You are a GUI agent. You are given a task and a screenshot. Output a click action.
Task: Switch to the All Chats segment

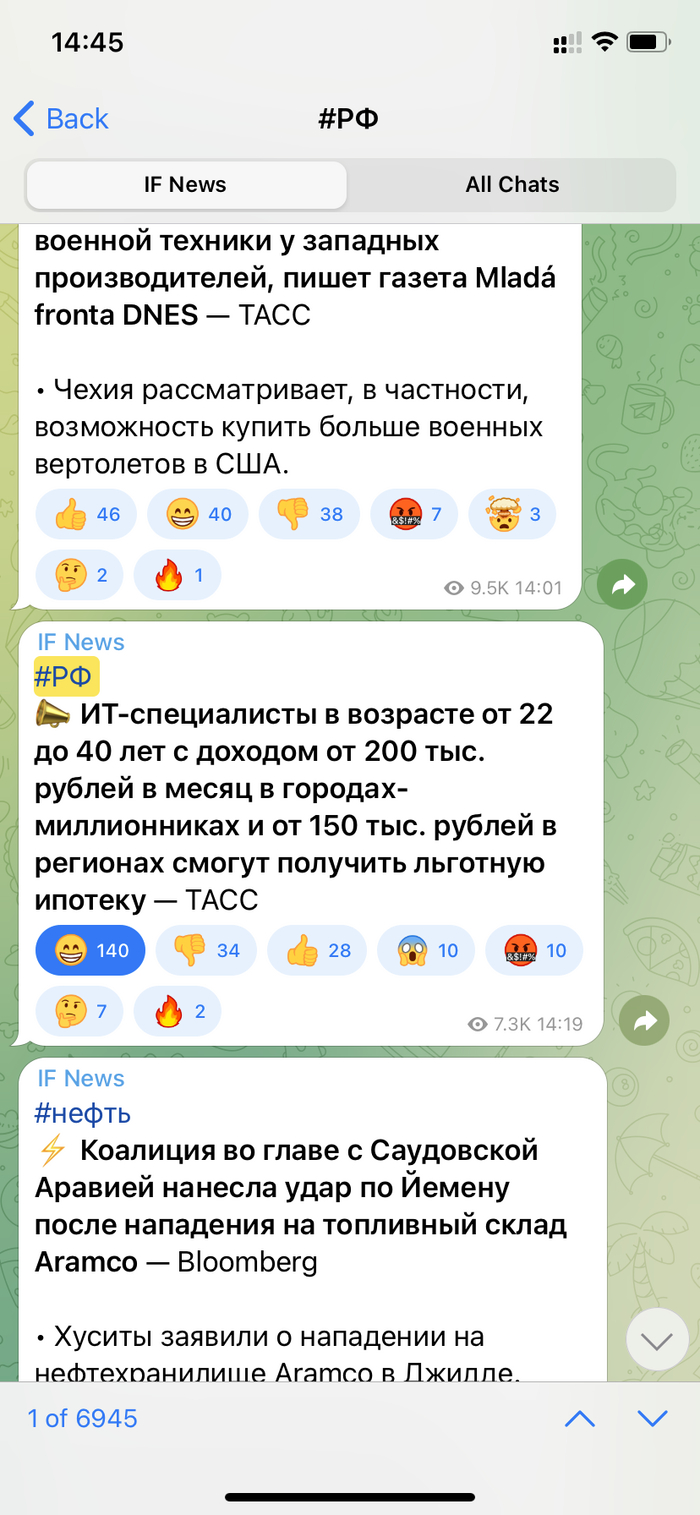click(x=512, y=185)
